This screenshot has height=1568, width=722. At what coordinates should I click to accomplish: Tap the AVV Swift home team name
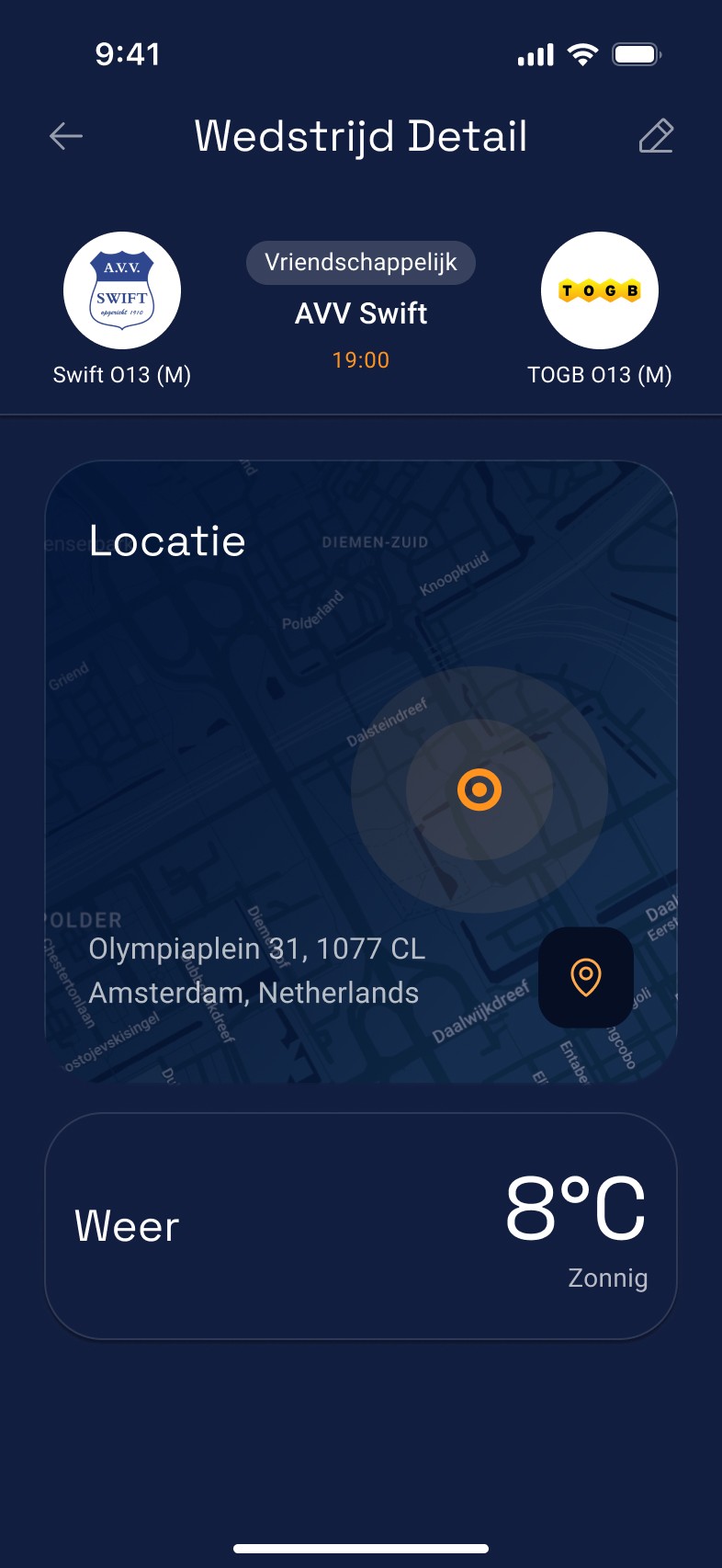click(361, 313)
